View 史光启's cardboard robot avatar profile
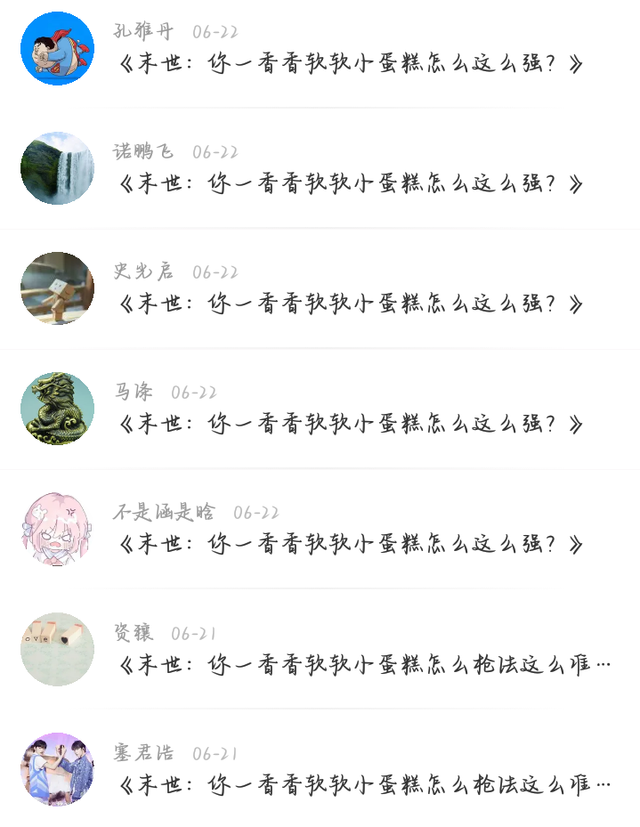The image size is (640, 827). click(58, 289)
